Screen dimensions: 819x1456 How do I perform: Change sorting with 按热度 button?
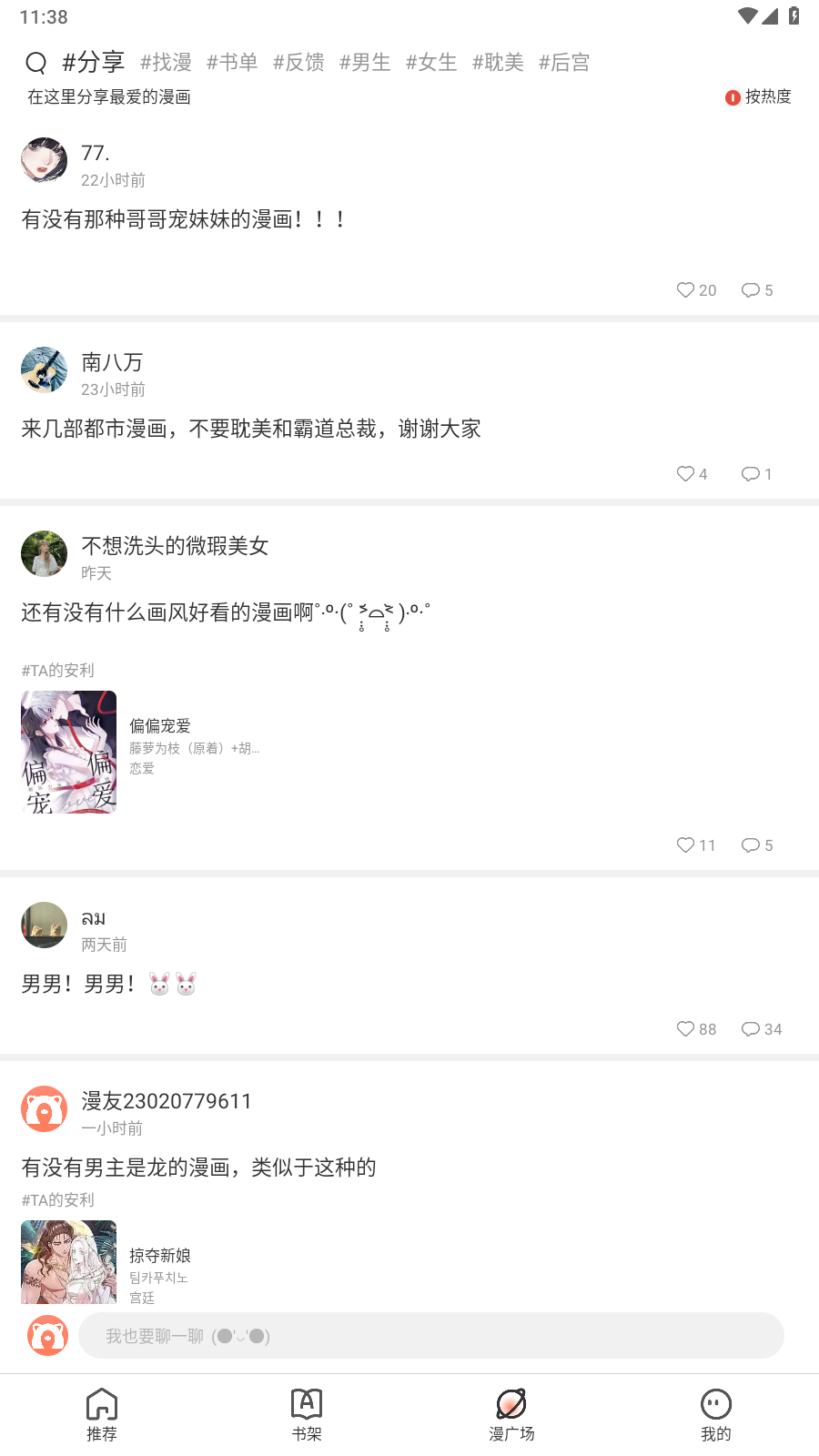758,96
